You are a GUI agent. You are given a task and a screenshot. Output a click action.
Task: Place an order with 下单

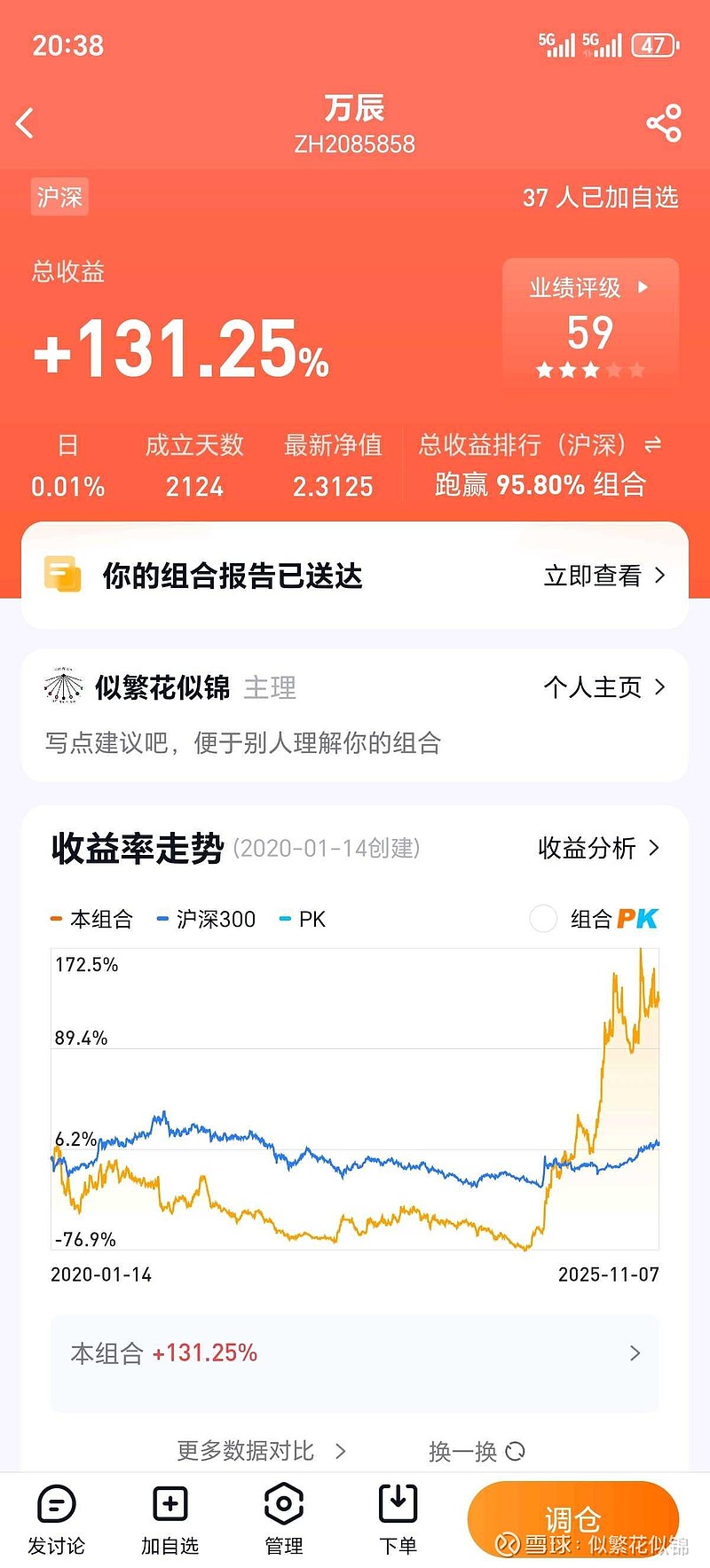398,1518
